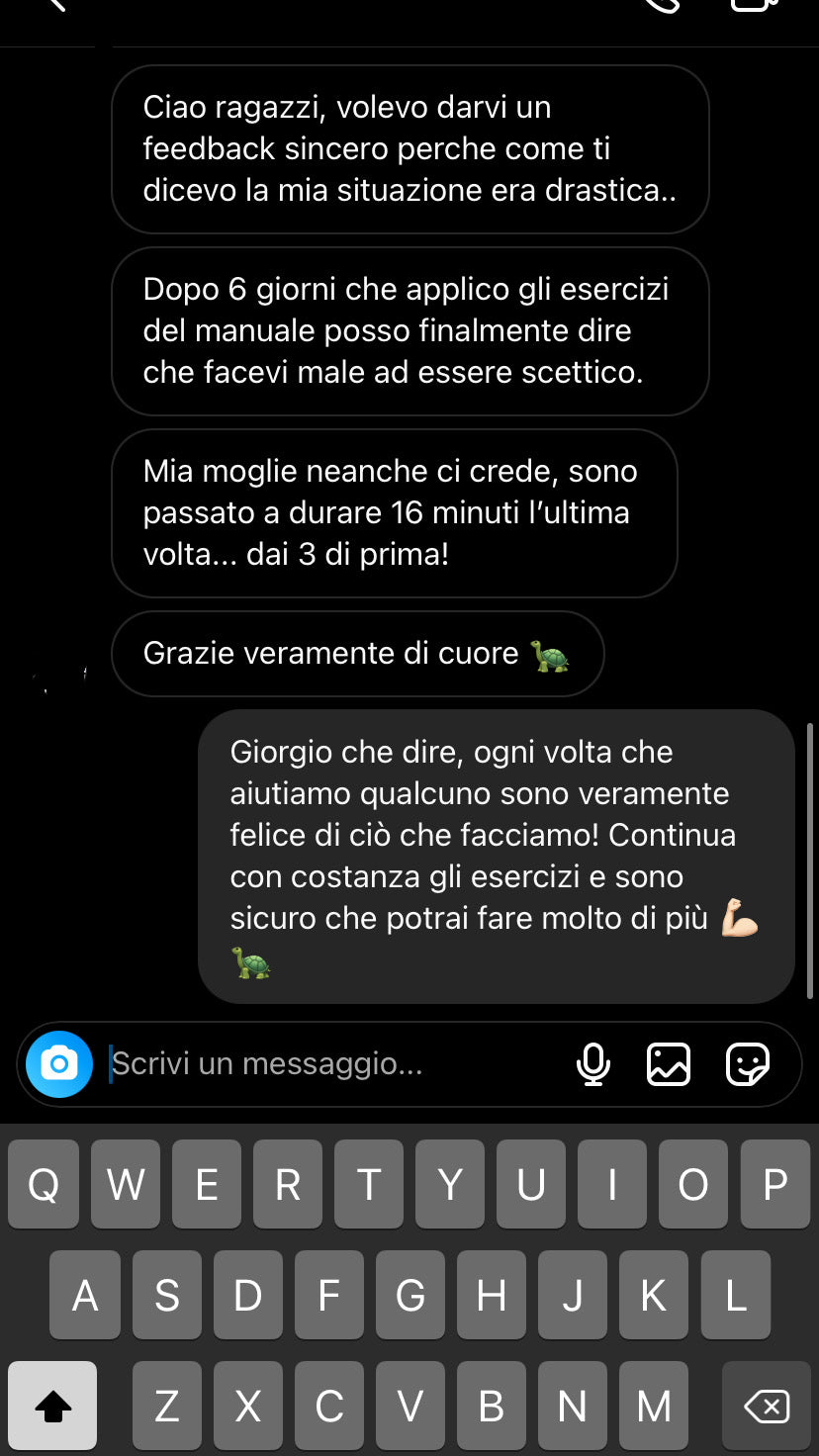Open the blue camera button
This screenshot has height=1456, width=819.
point(59,1064)
